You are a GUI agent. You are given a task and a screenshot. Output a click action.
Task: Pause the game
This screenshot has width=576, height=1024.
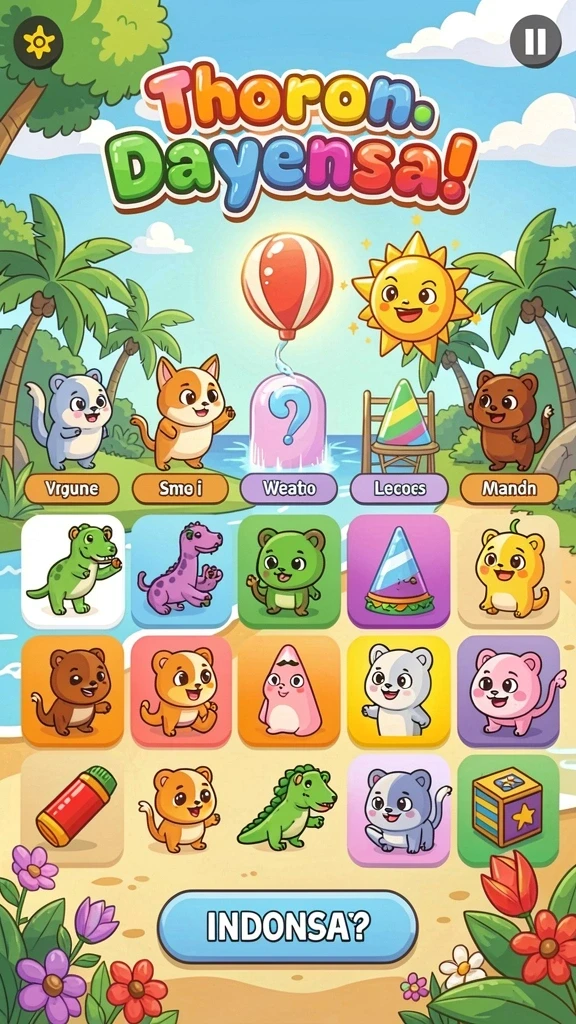point(535,41)
